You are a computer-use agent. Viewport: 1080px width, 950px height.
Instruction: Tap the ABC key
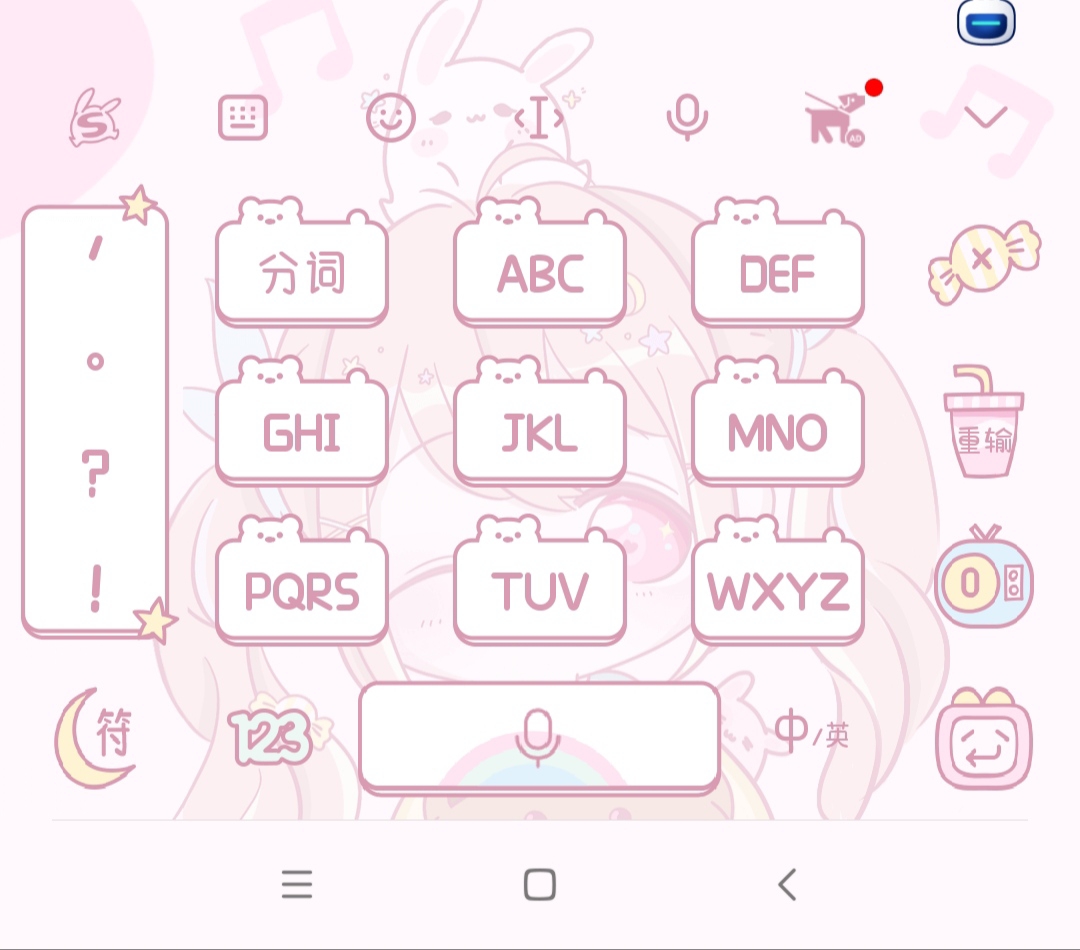pyautogui.click(x=540, y=272)
